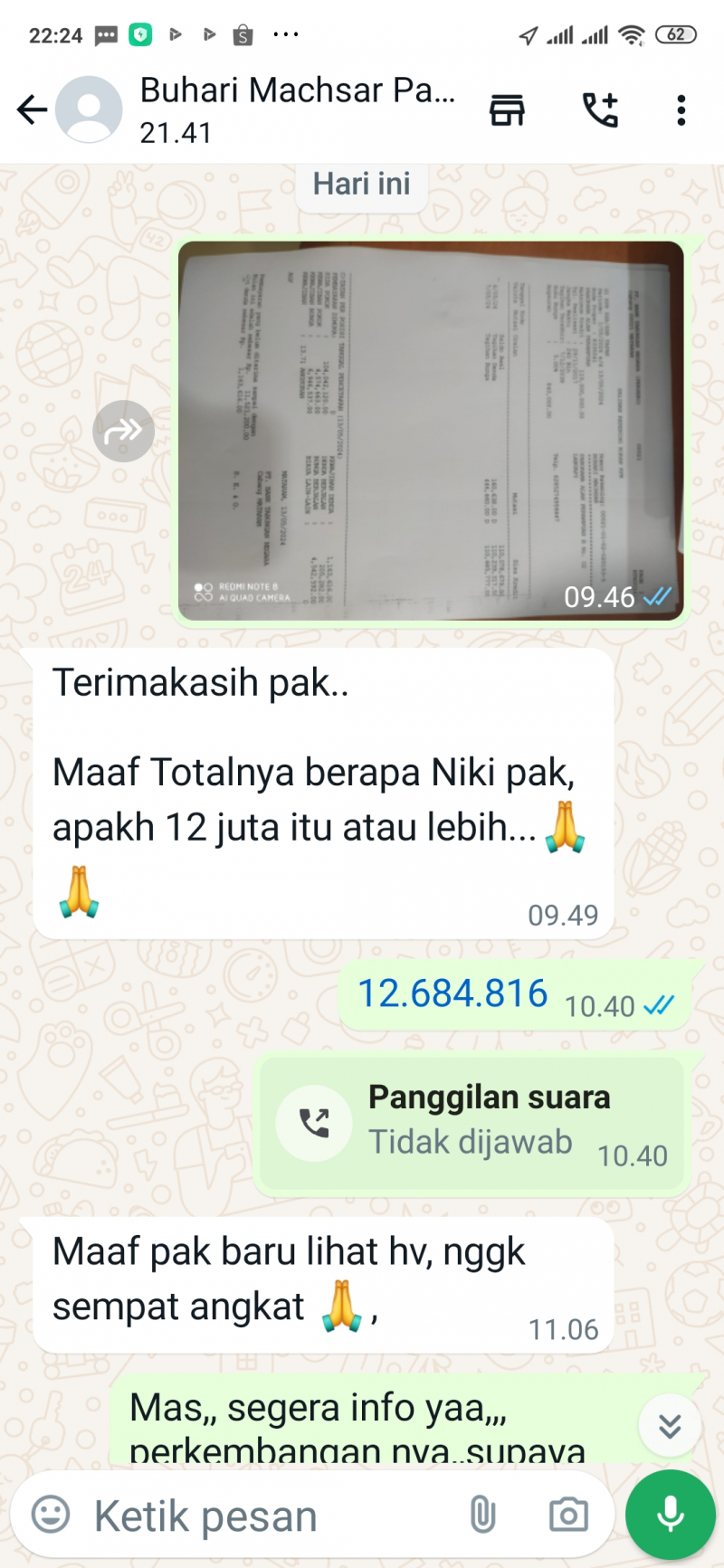Viewport: 724px width, 1568px height.
Task: Record a voice message
Action: coord(670,1515)
